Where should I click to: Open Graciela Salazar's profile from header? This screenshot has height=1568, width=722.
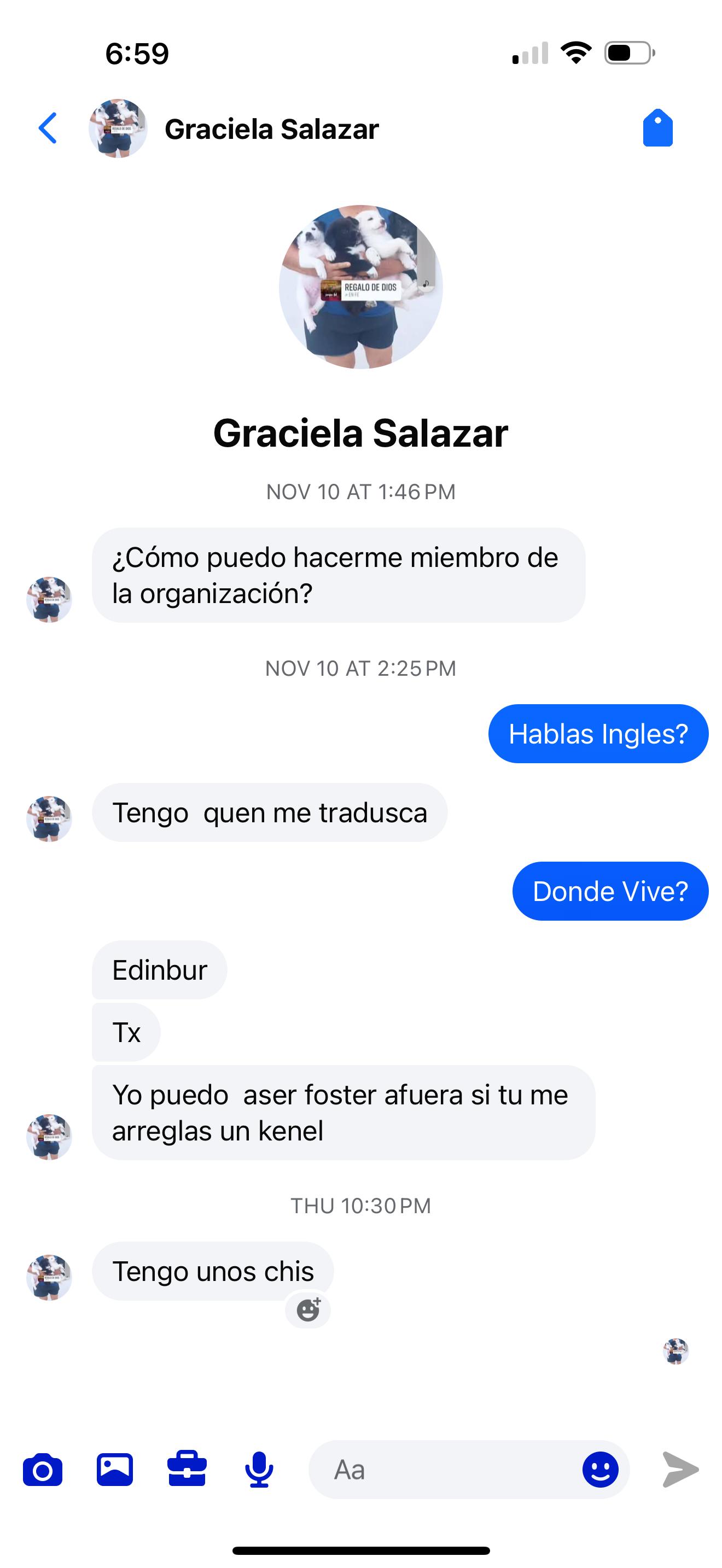pyautogui.click(x=271, y=129)
